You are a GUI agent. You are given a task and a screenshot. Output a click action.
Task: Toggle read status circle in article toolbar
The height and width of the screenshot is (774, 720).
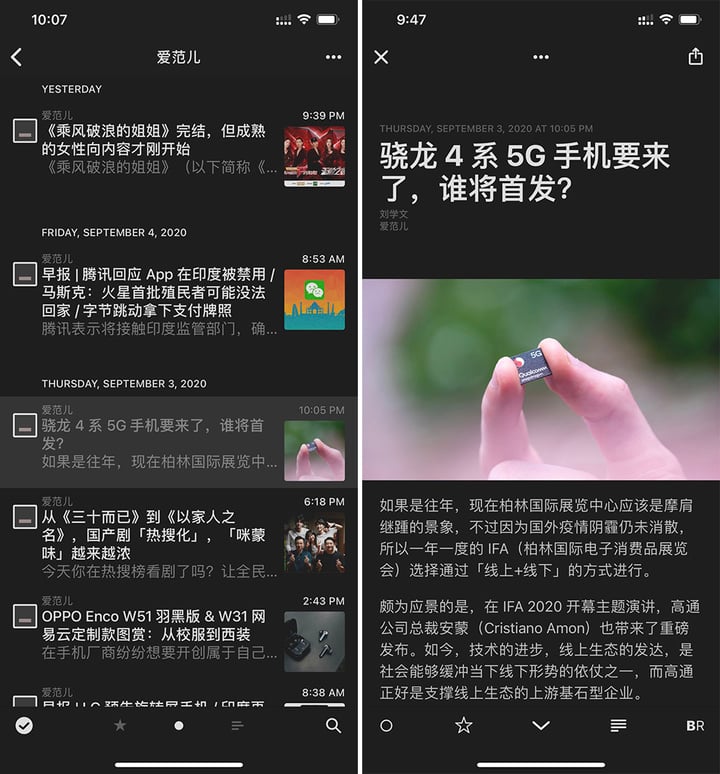387,726
